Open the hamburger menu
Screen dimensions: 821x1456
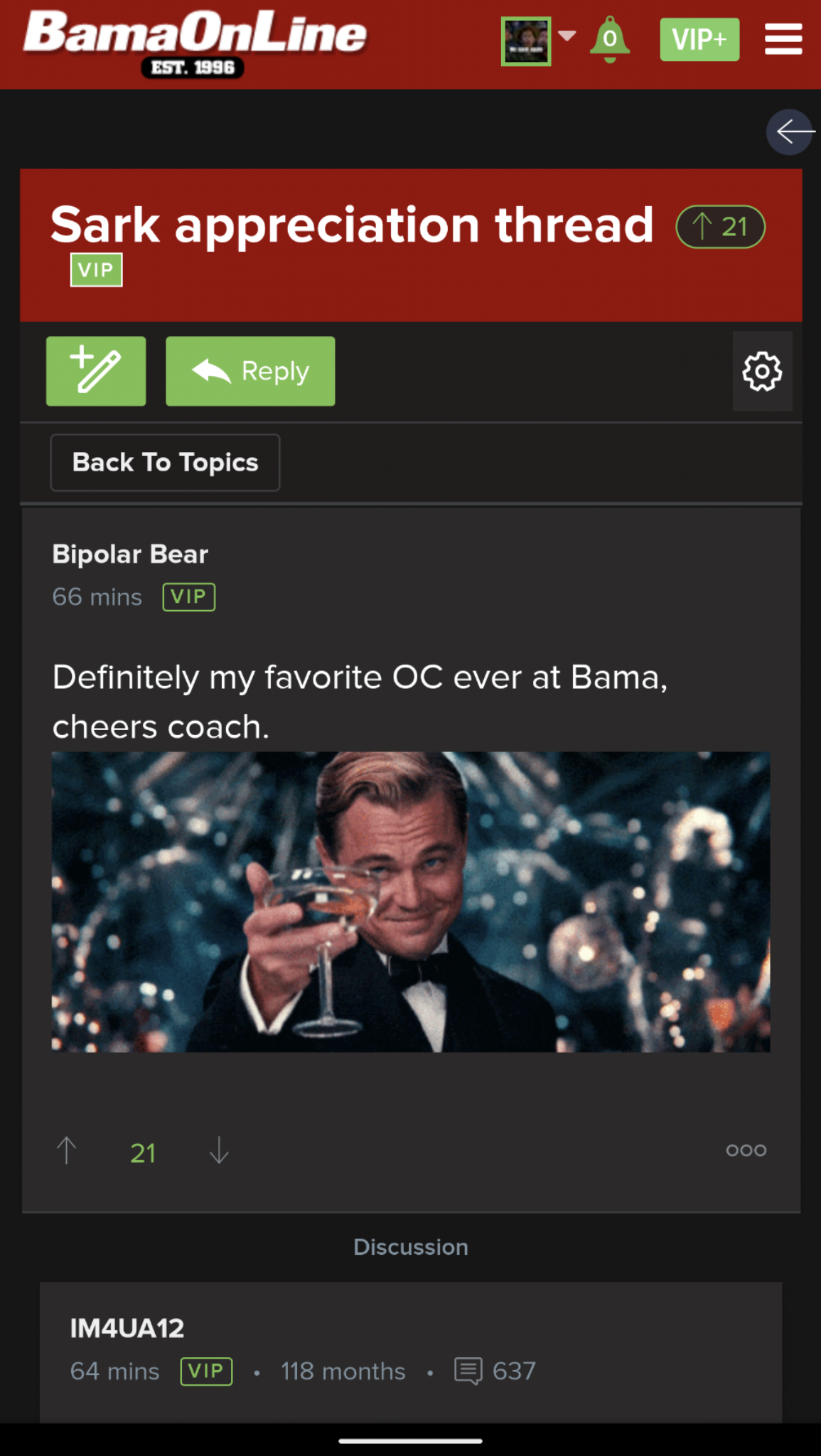click(783, 39)
